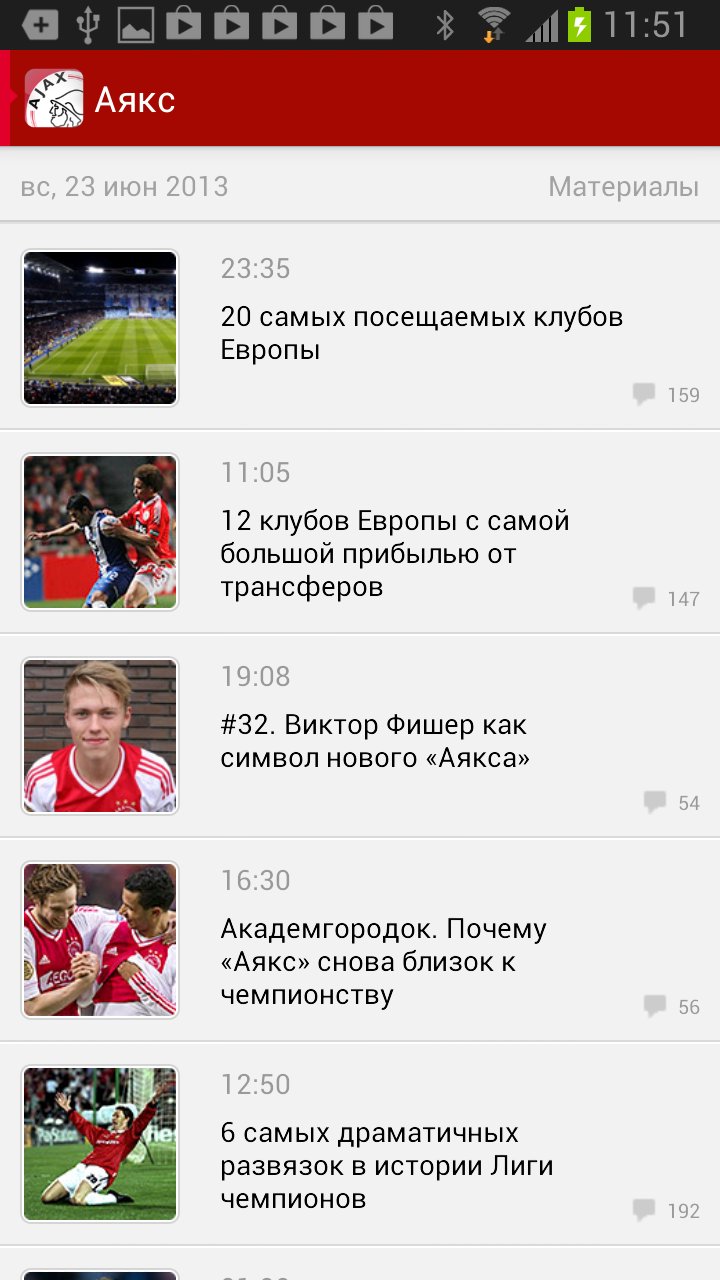Tap the thumbnail of the stadium photo
720x1280 pixels.
tap(99, 328)
